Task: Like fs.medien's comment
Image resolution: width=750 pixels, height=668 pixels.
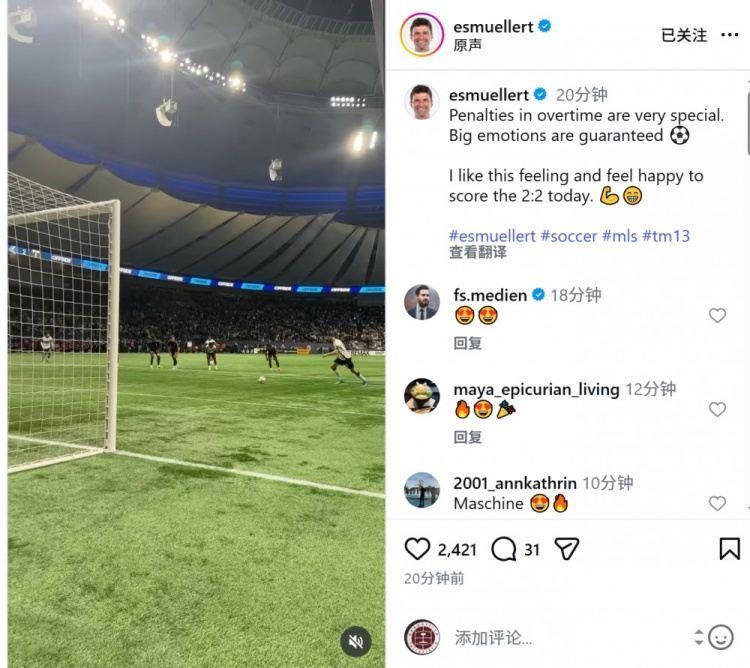Action: point(717,316)
